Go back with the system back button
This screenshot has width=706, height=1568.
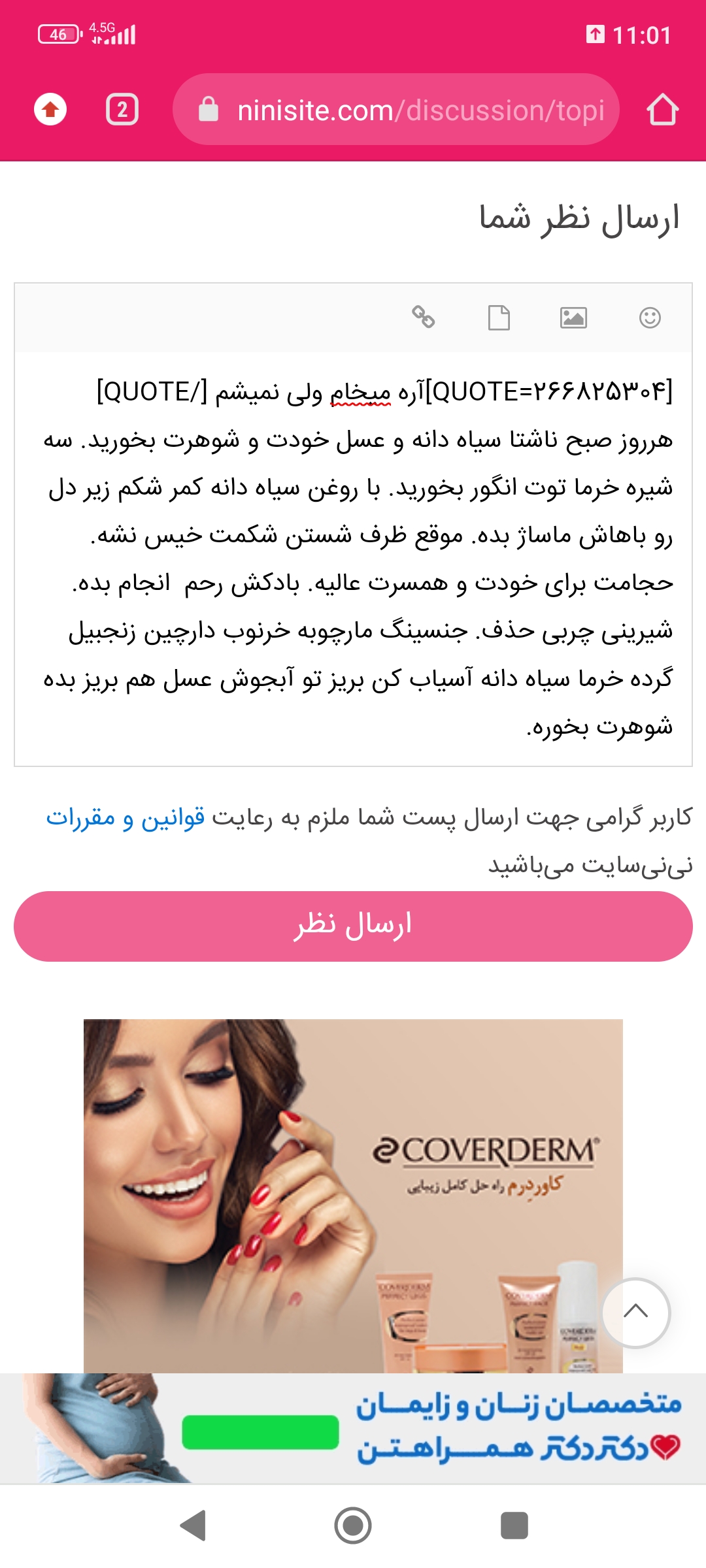click(193, 1526)
